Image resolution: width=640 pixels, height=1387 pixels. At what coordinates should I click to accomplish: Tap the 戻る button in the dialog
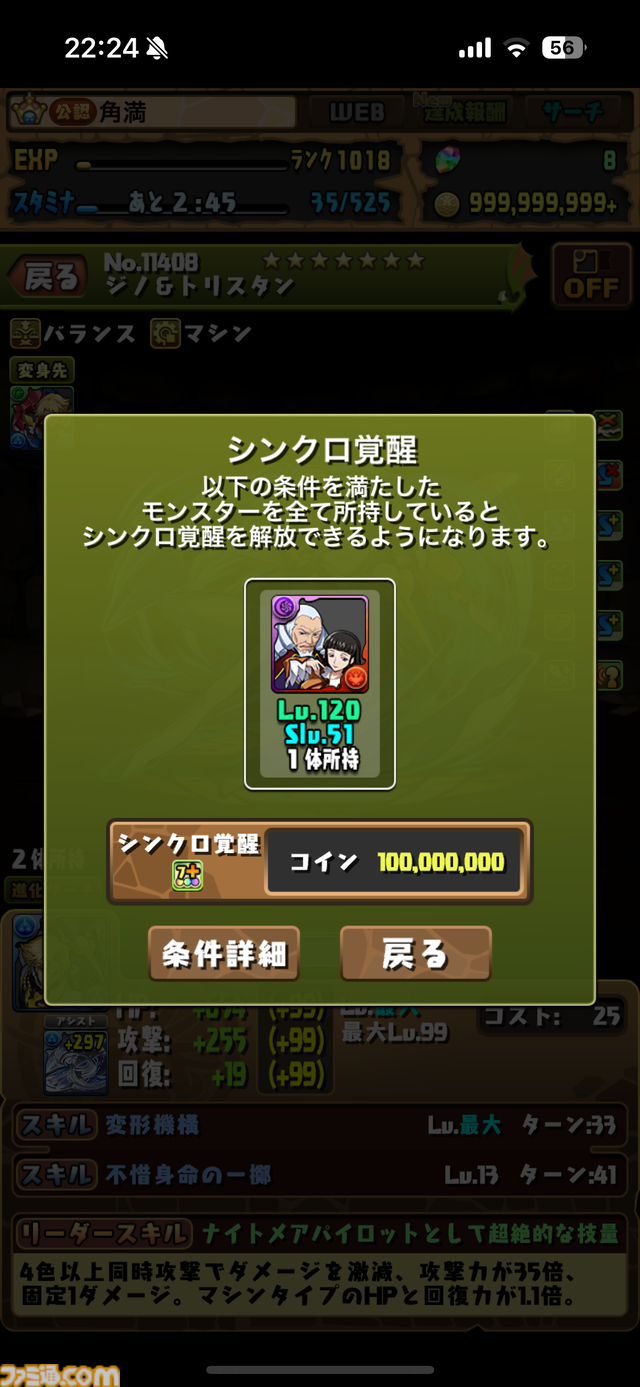(415, 953)
